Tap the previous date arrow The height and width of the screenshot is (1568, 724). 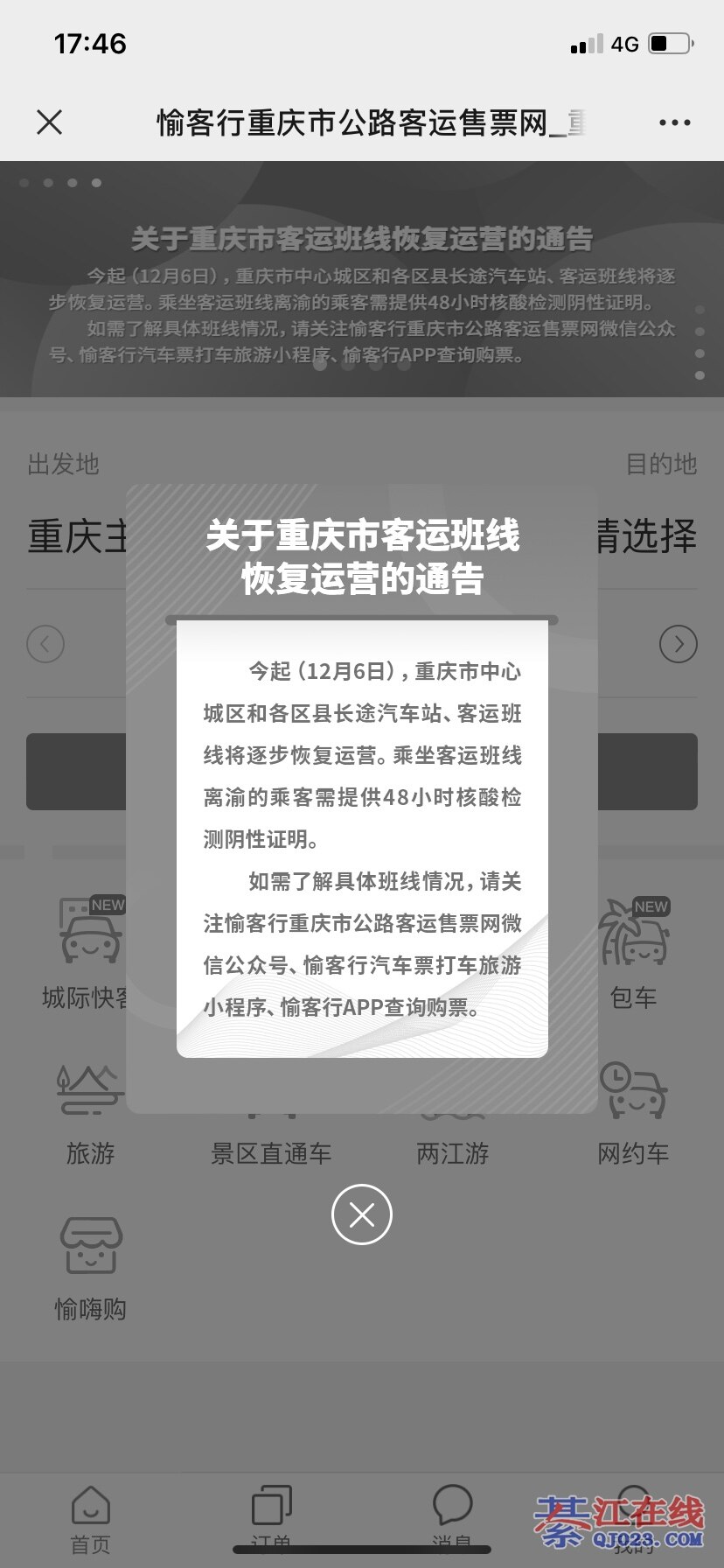[45, 645]
